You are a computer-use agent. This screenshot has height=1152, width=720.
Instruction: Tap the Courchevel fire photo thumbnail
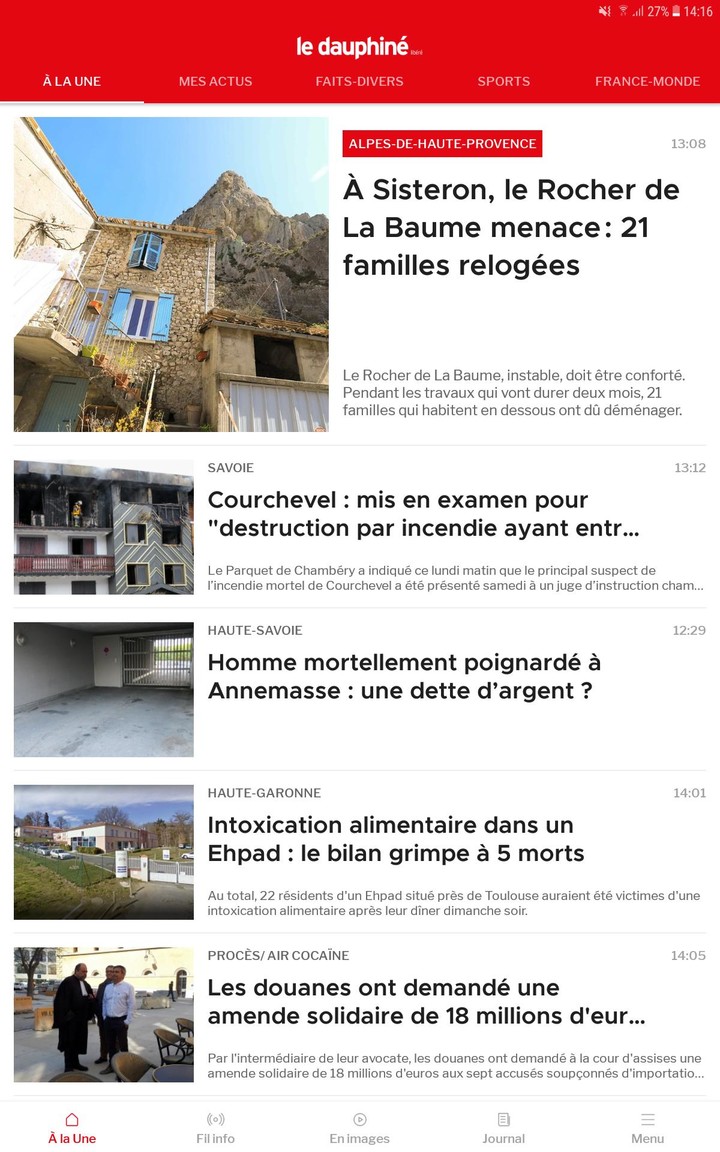pos(104,527)
